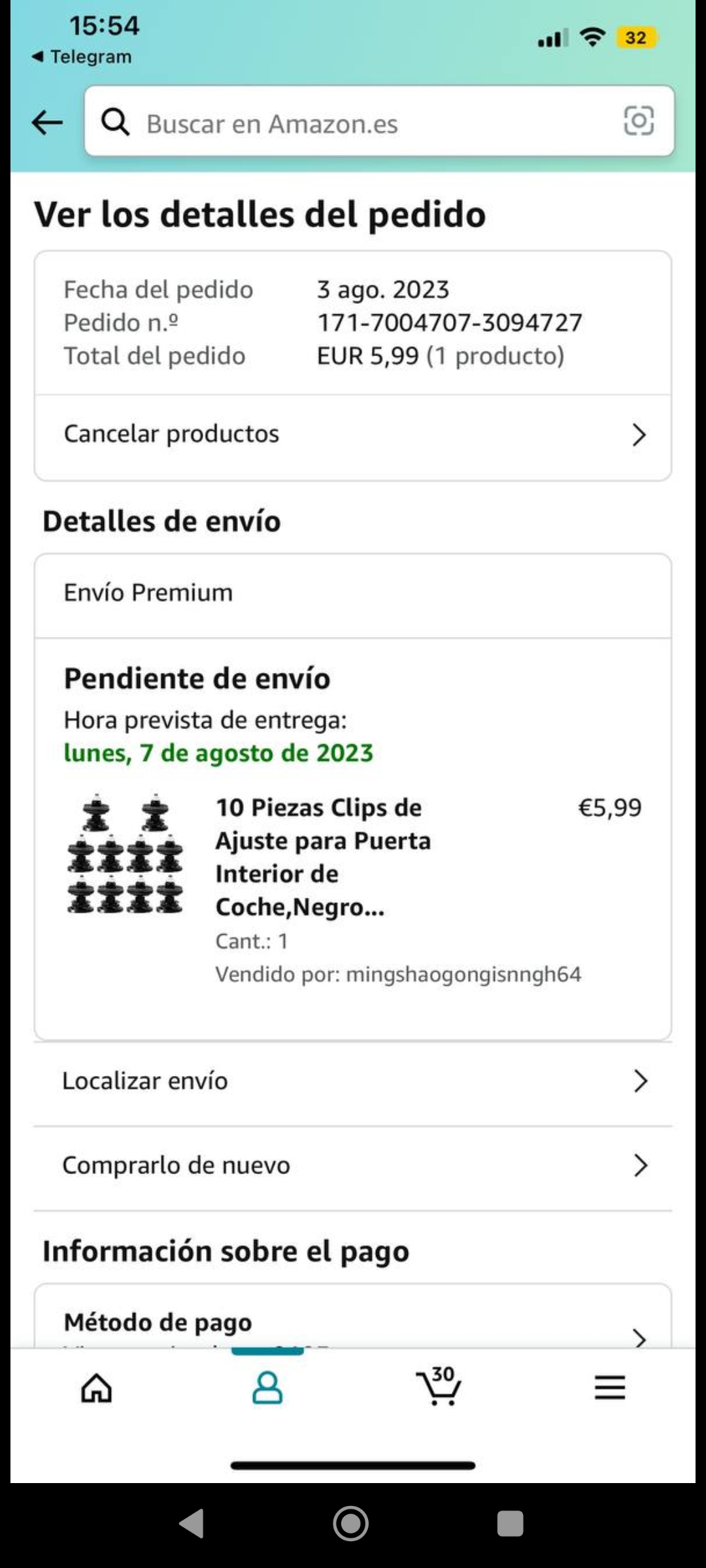Open the account profile tab
706x1568 pixels.
pos(267,1388)
